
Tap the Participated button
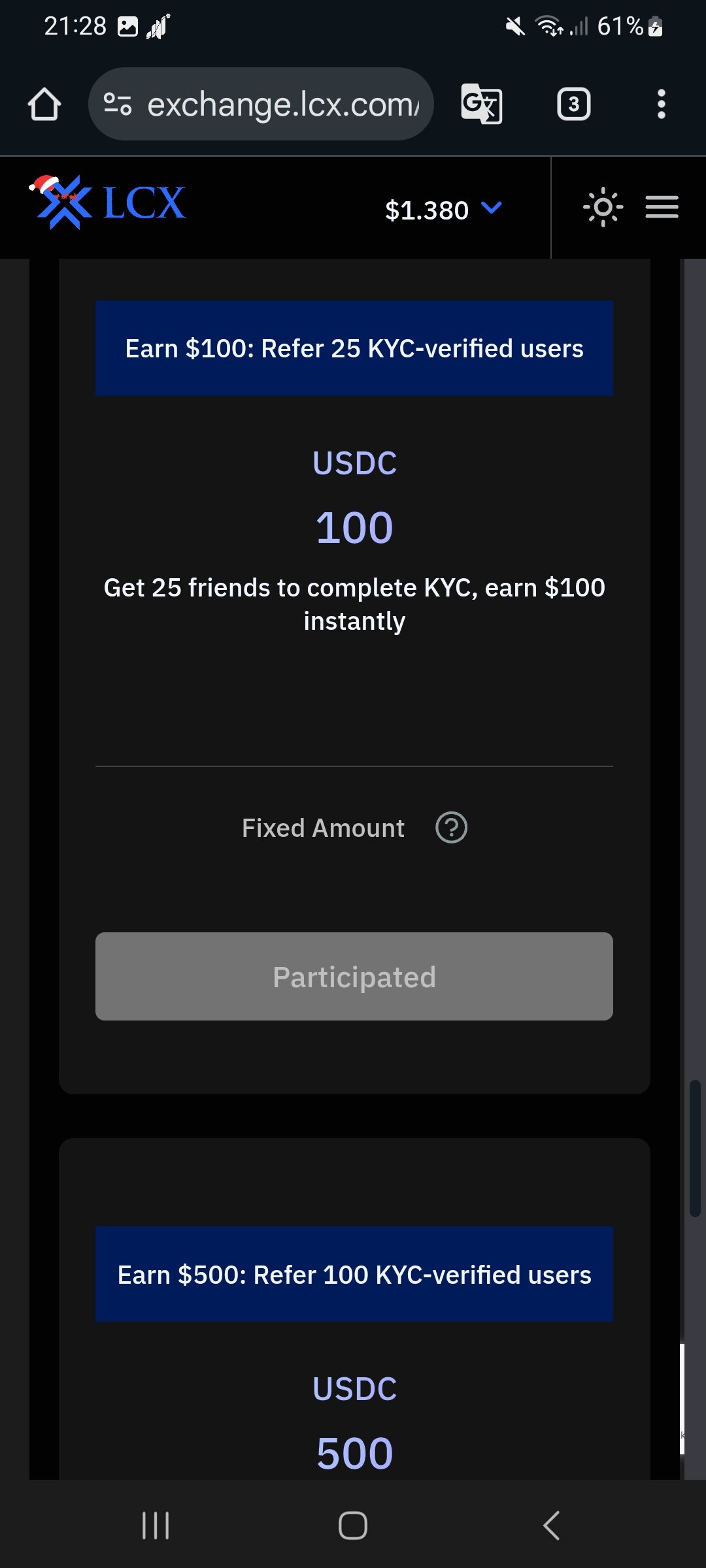[x=354, y=977]
